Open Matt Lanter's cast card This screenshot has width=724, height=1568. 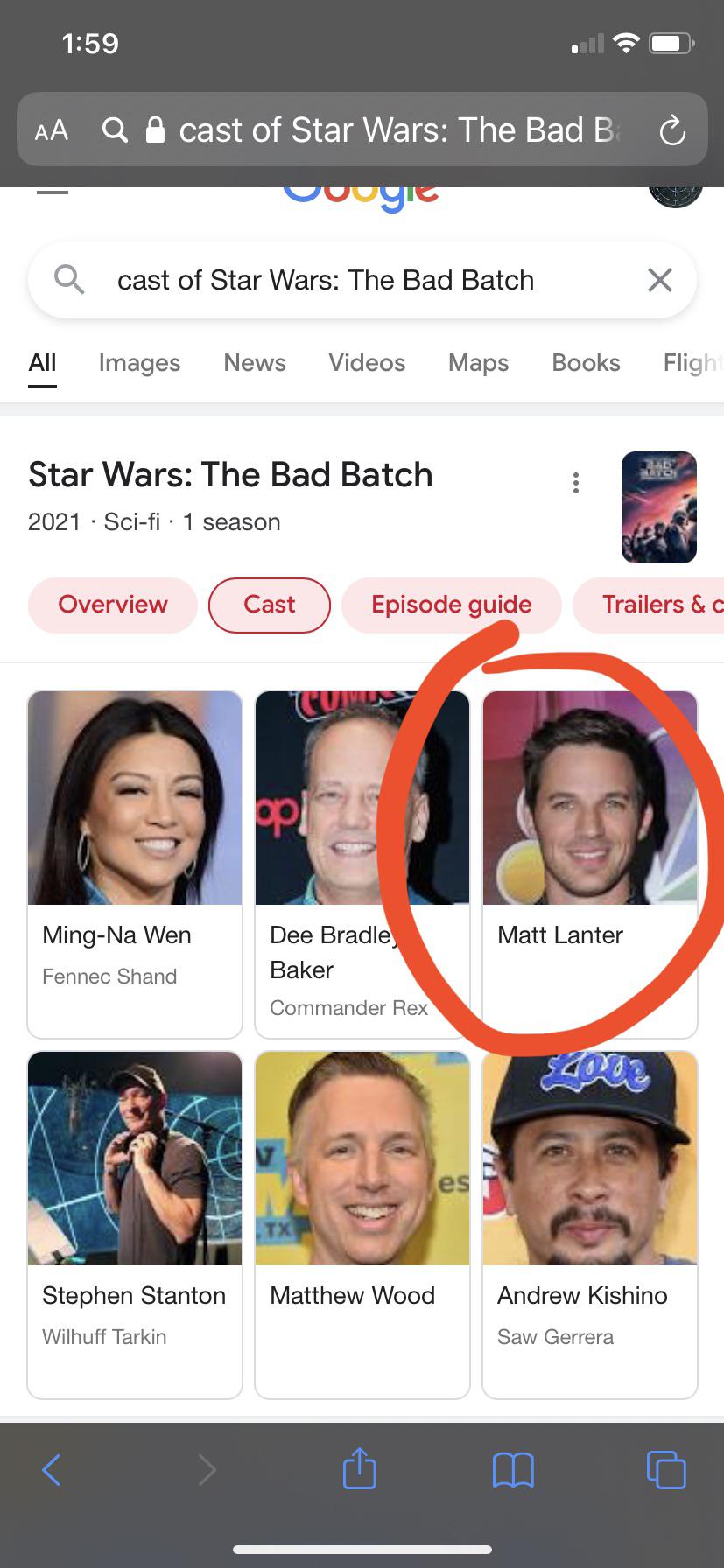(x=589, y=863)
